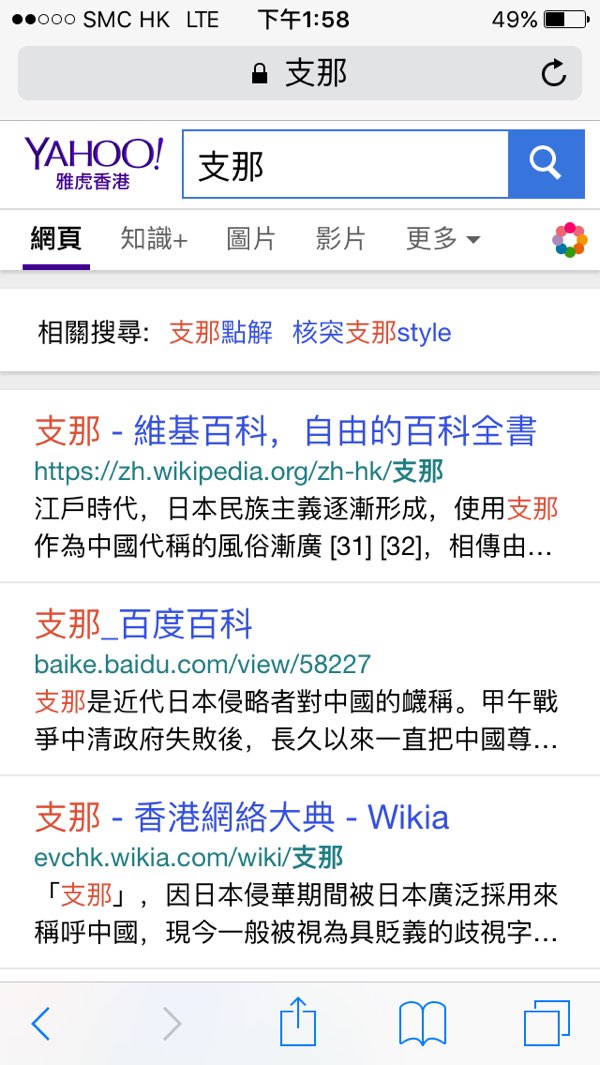Expand the 更多 dropdown

[442, 239]
